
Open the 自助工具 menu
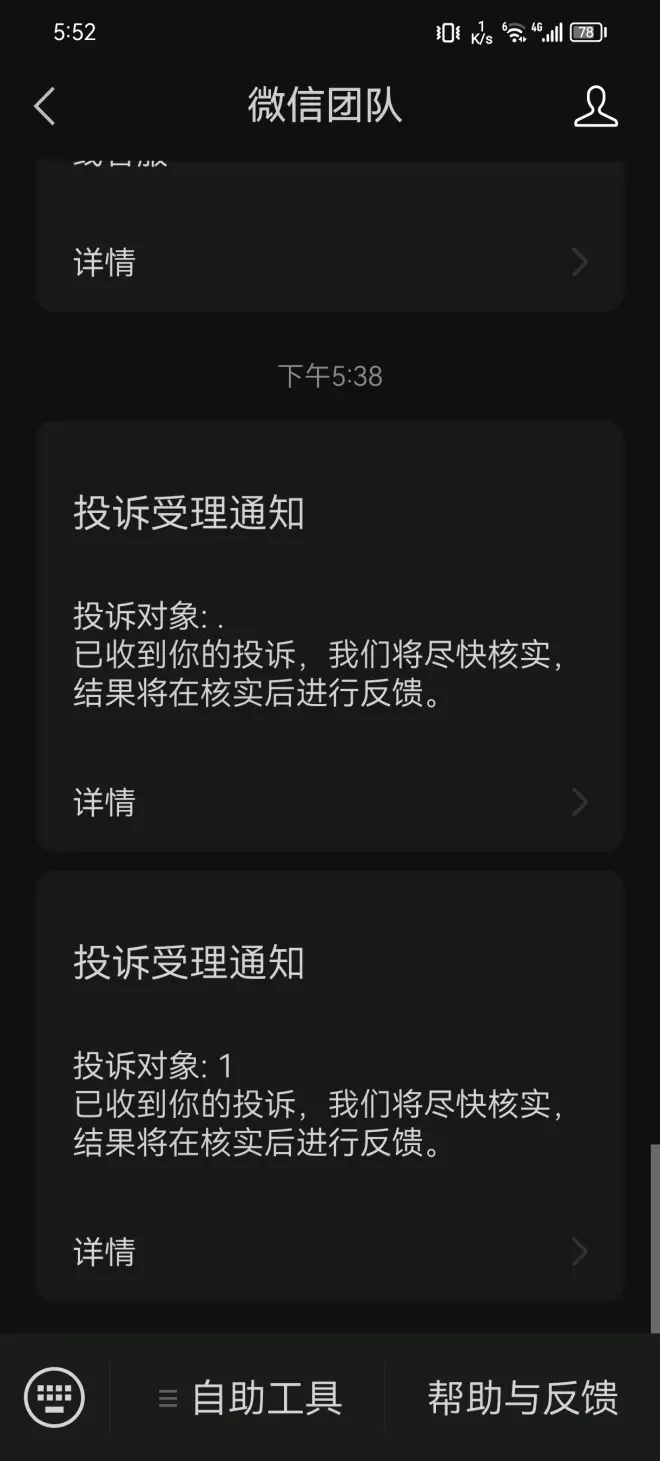(251, 1397)
